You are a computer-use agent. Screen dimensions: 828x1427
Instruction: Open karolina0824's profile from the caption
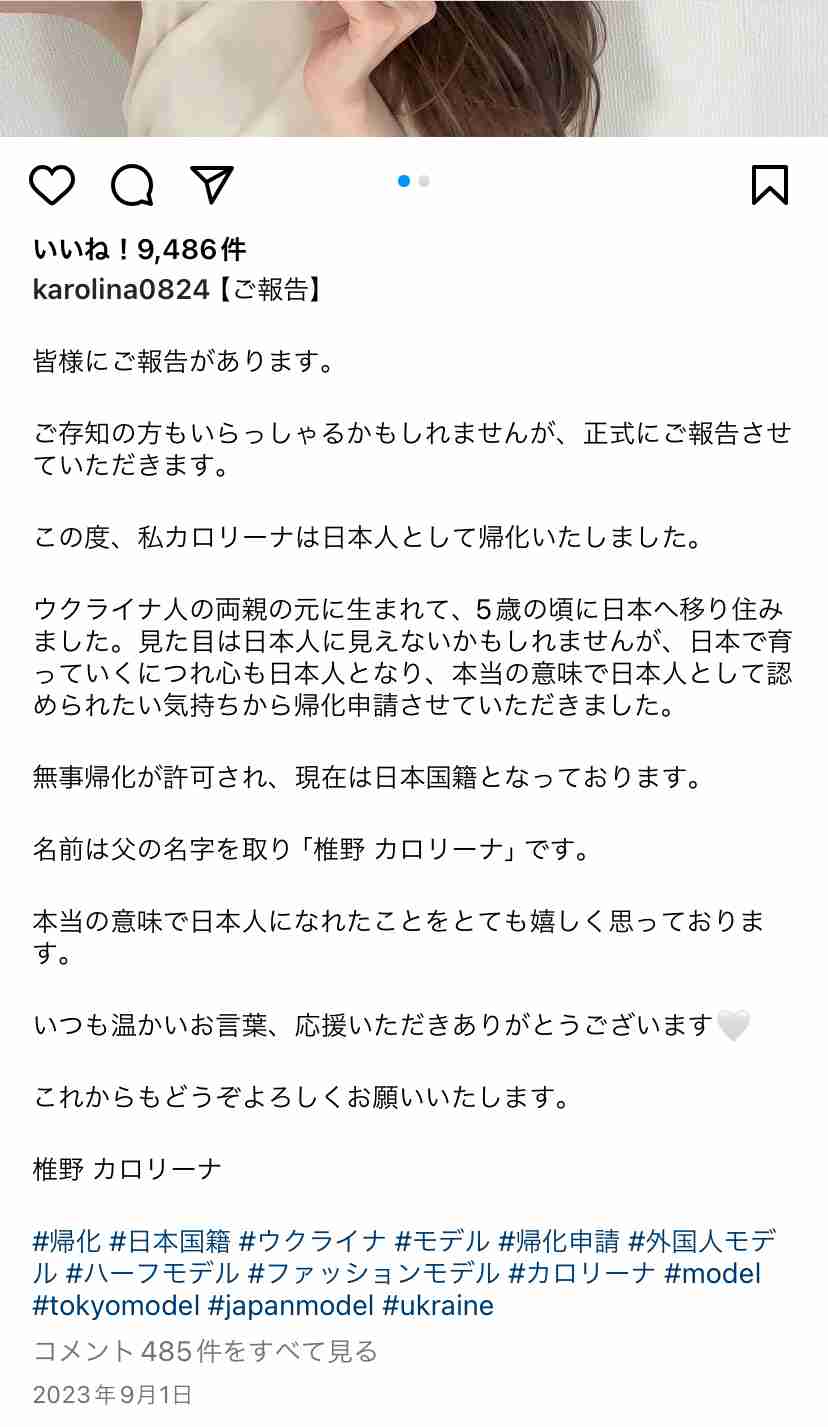pyautogui.click(x=121, y=290)
